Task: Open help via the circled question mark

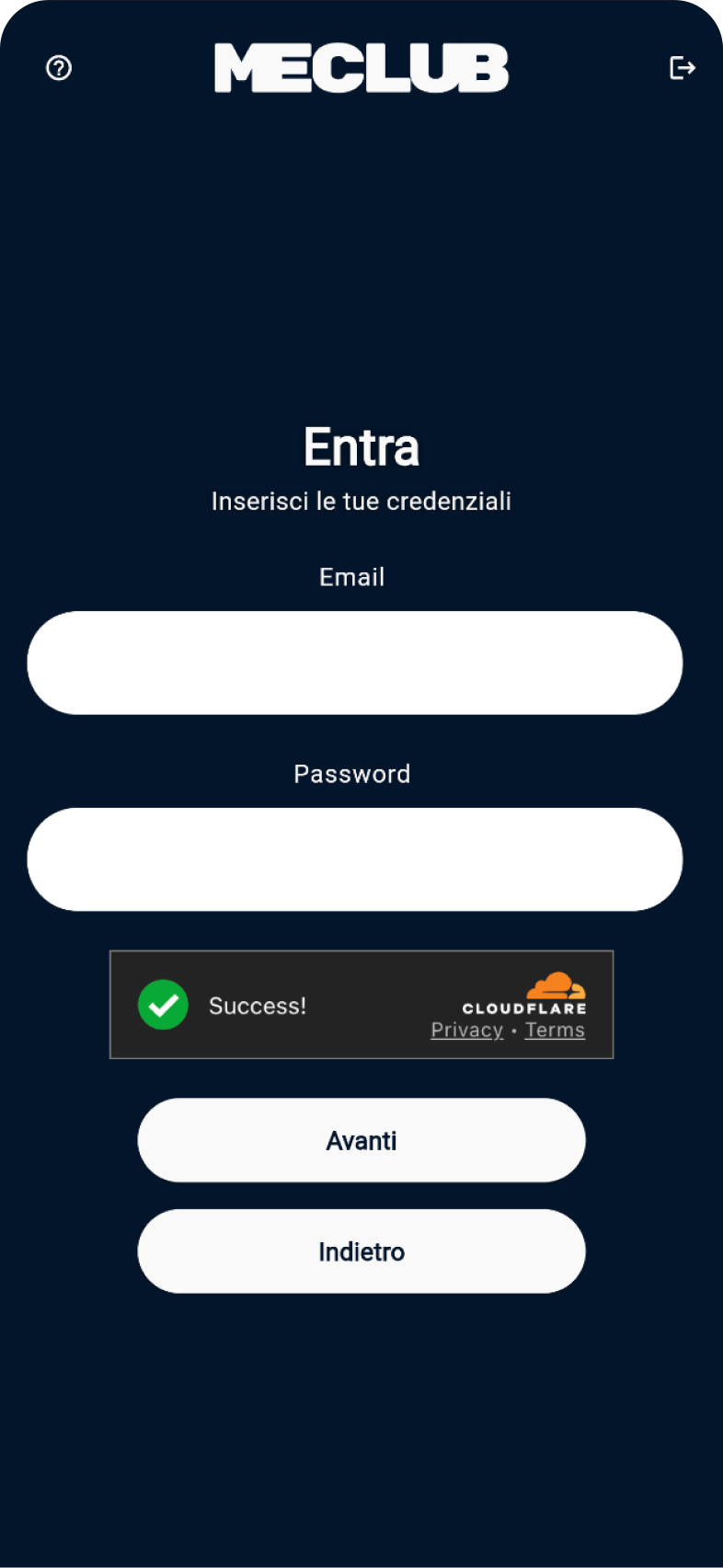Action: [x=58, y=68]
